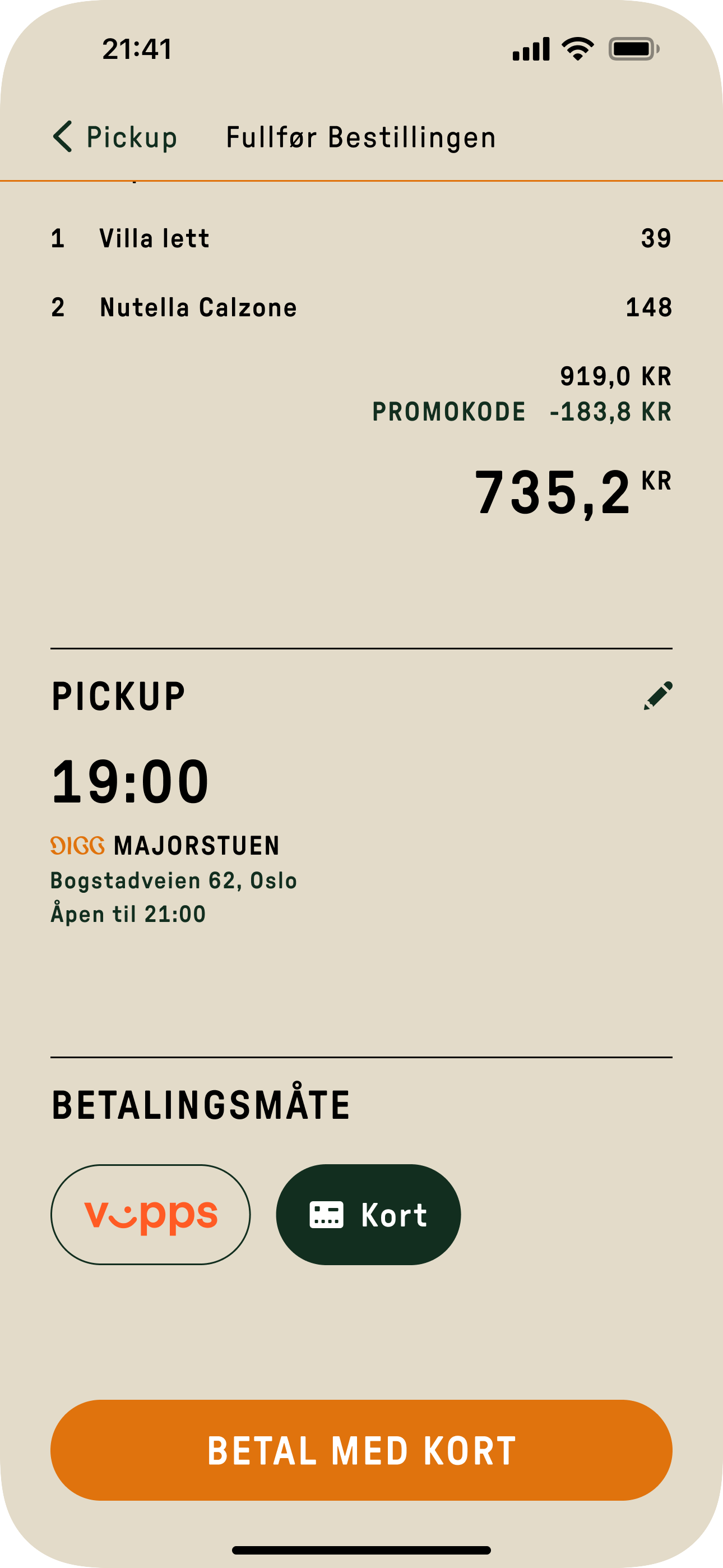Choose Kort payment option
Image resolution: width=723 pixels, height=1568 pixels.
pos(368,1214)
